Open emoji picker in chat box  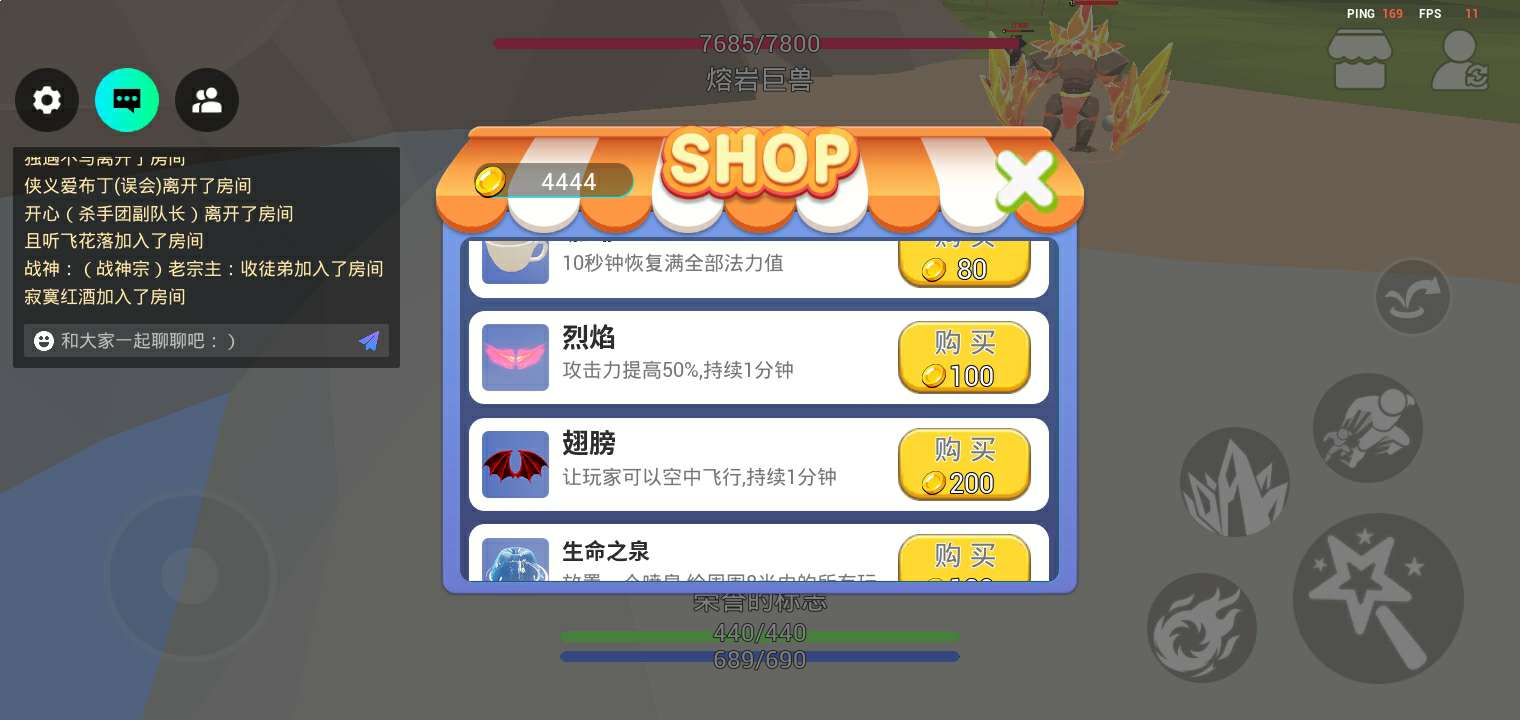[x=44, y=341]
